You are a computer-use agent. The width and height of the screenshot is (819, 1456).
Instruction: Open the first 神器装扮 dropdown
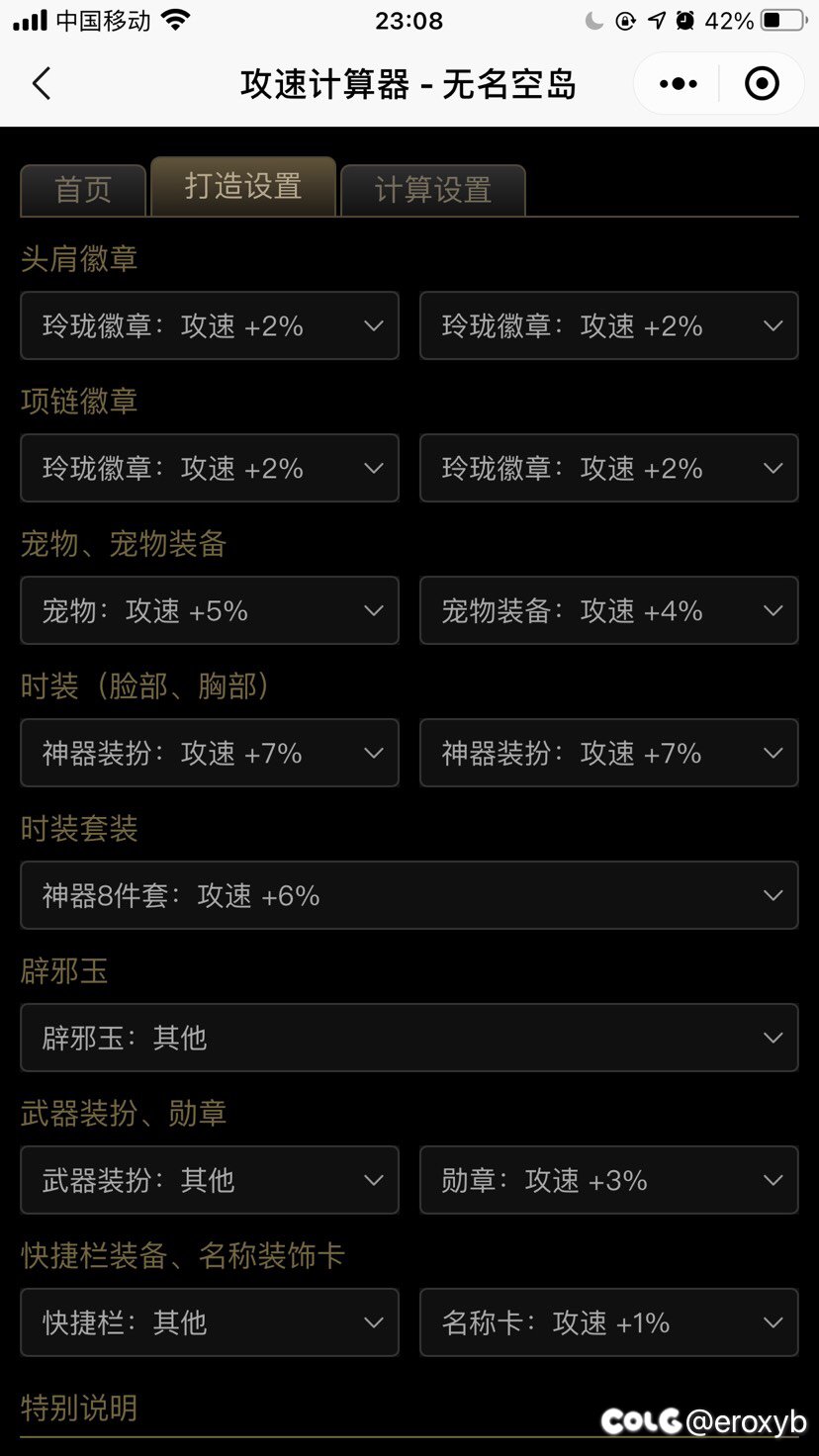tap(210, 753)
